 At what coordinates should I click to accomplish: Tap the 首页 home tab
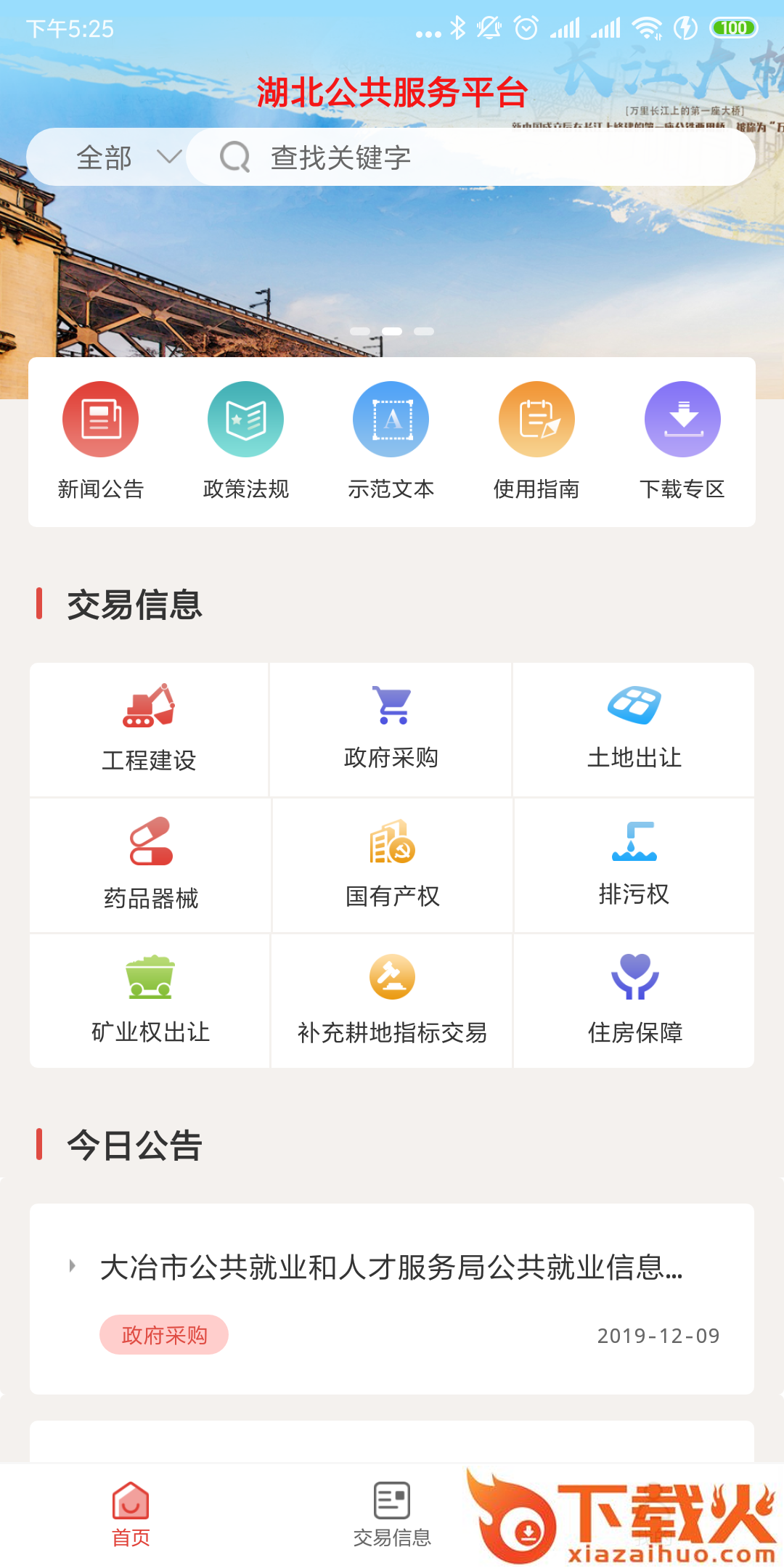(x=131, y=1514)
